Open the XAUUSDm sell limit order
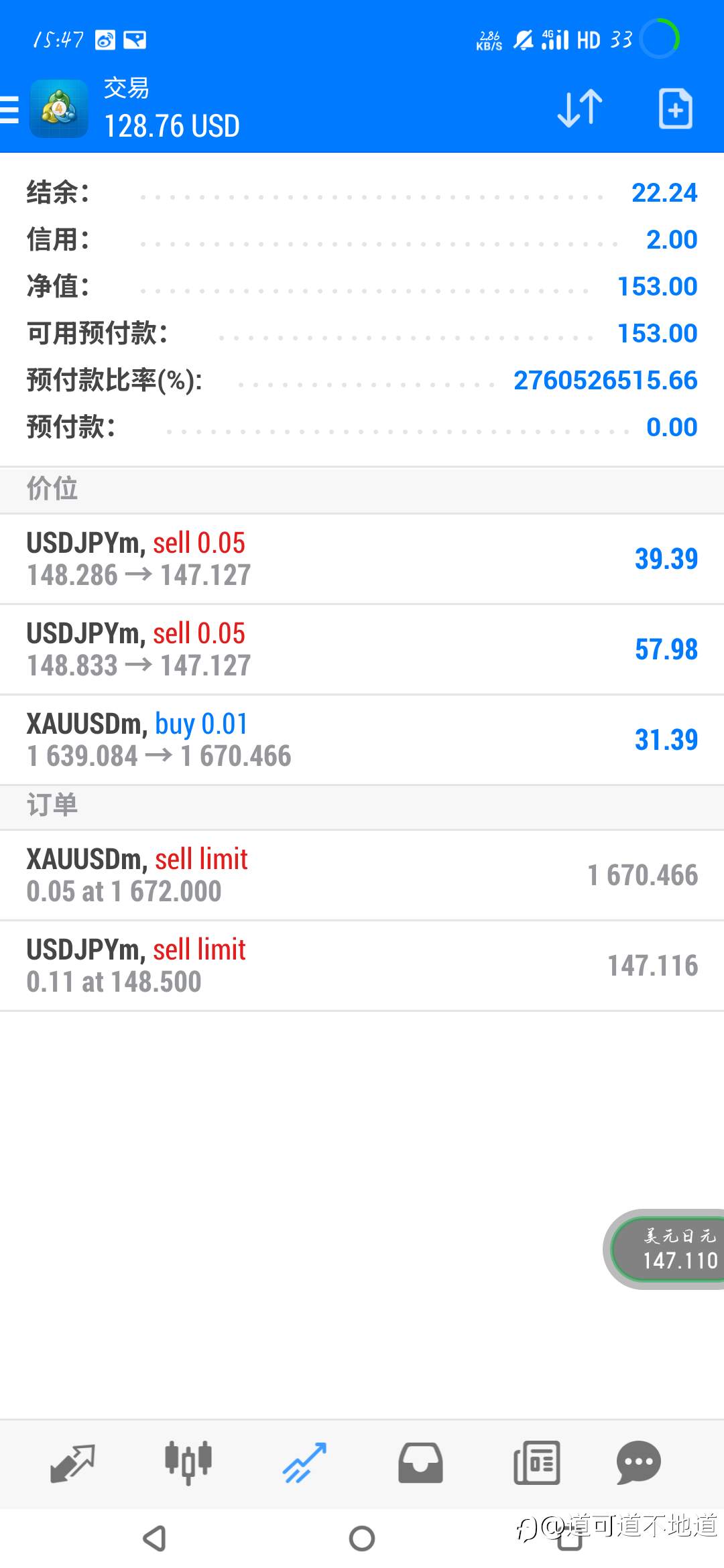724x1568 pixels. [x=362, y=875]
